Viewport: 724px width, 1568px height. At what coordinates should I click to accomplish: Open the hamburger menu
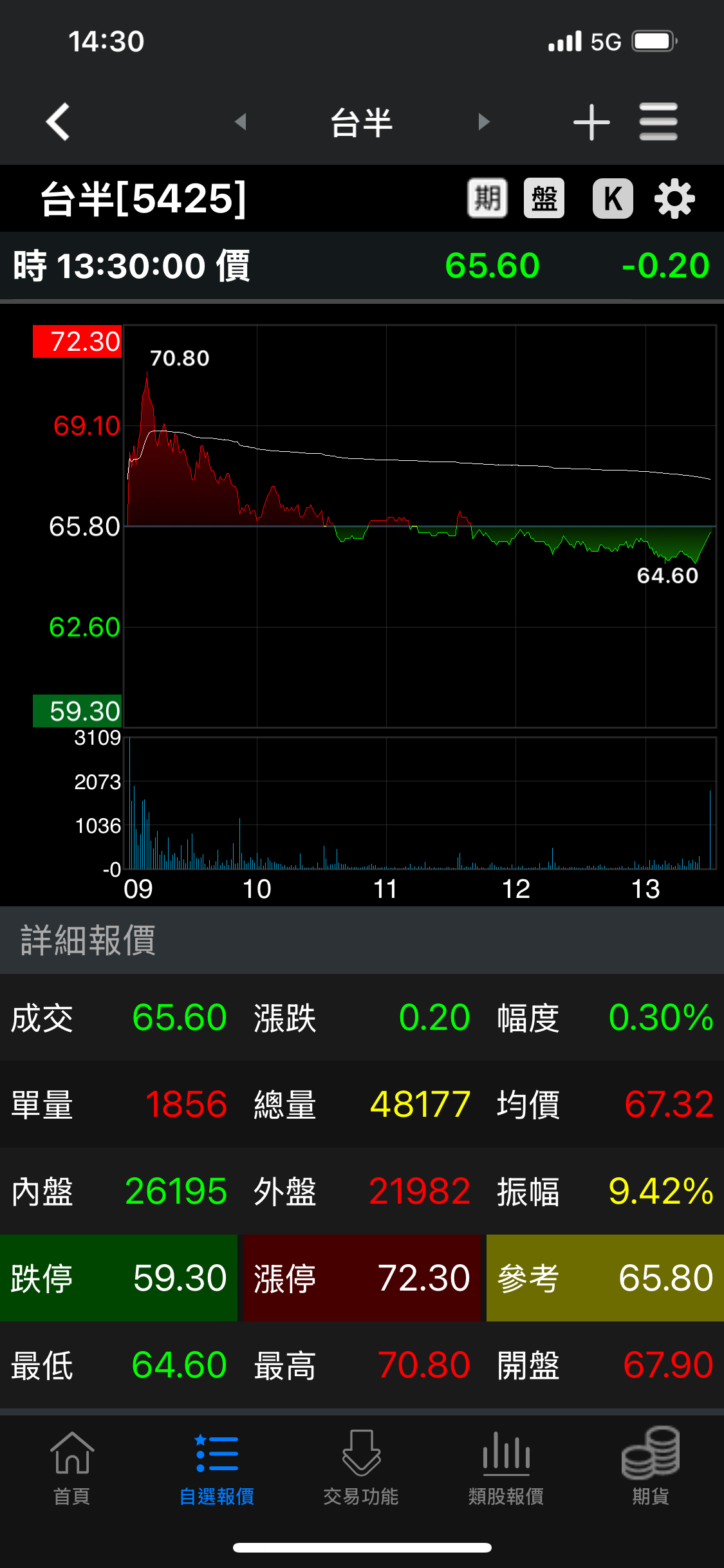point(658,122)
